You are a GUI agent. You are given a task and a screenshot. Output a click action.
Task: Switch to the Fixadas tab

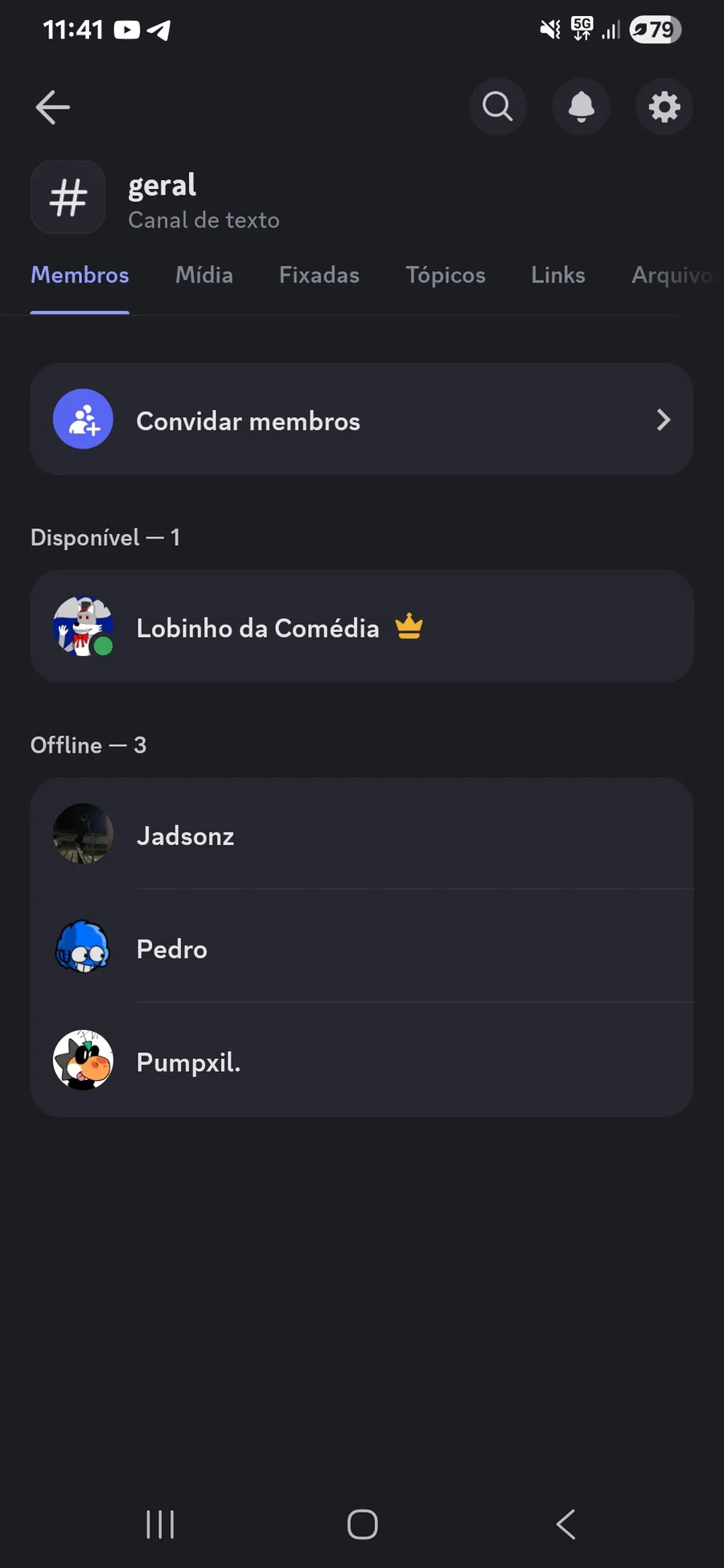(319, 275)
